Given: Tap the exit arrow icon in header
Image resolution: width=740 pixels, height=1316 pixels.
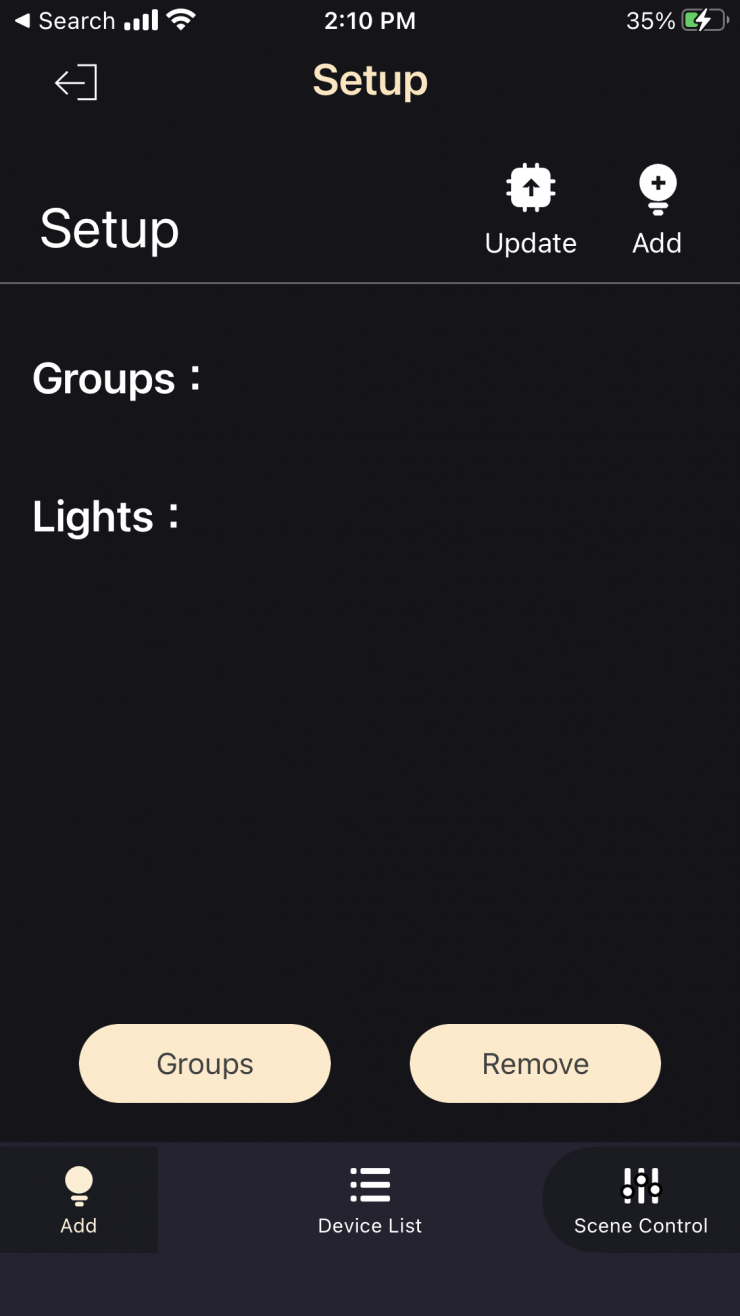Looking at the screenshot, I should click(76, 82).
